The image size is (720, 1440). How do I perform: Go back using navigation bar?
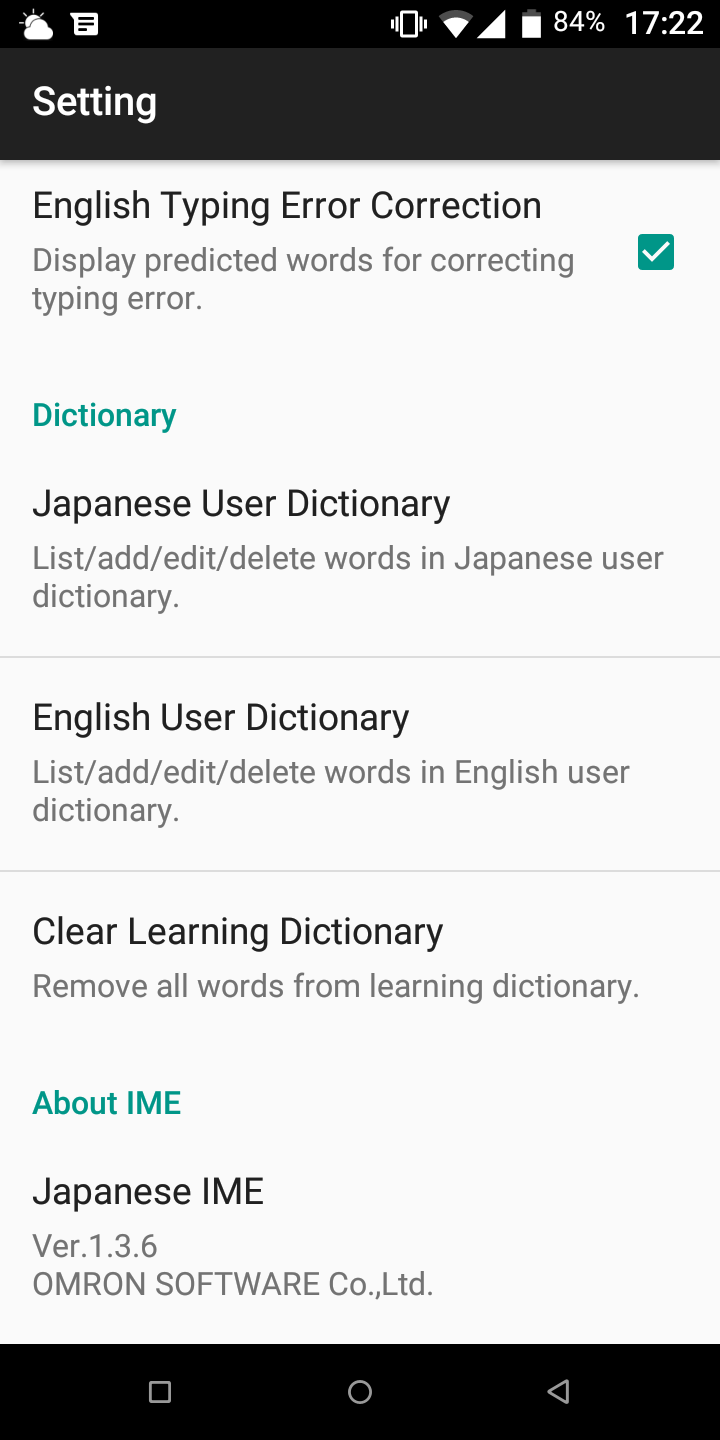[559, 1391]
